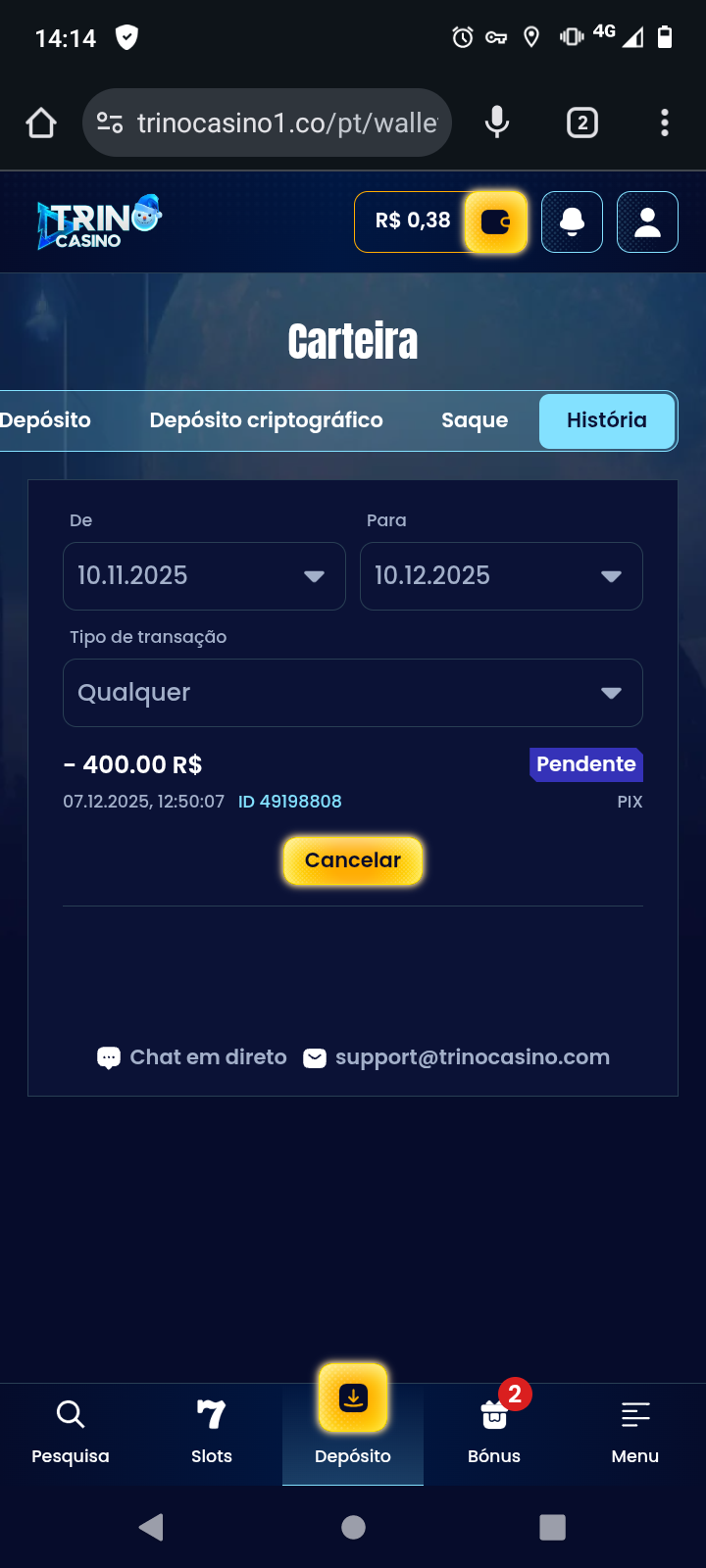Switch to the Saque tab

click(475, 420)
